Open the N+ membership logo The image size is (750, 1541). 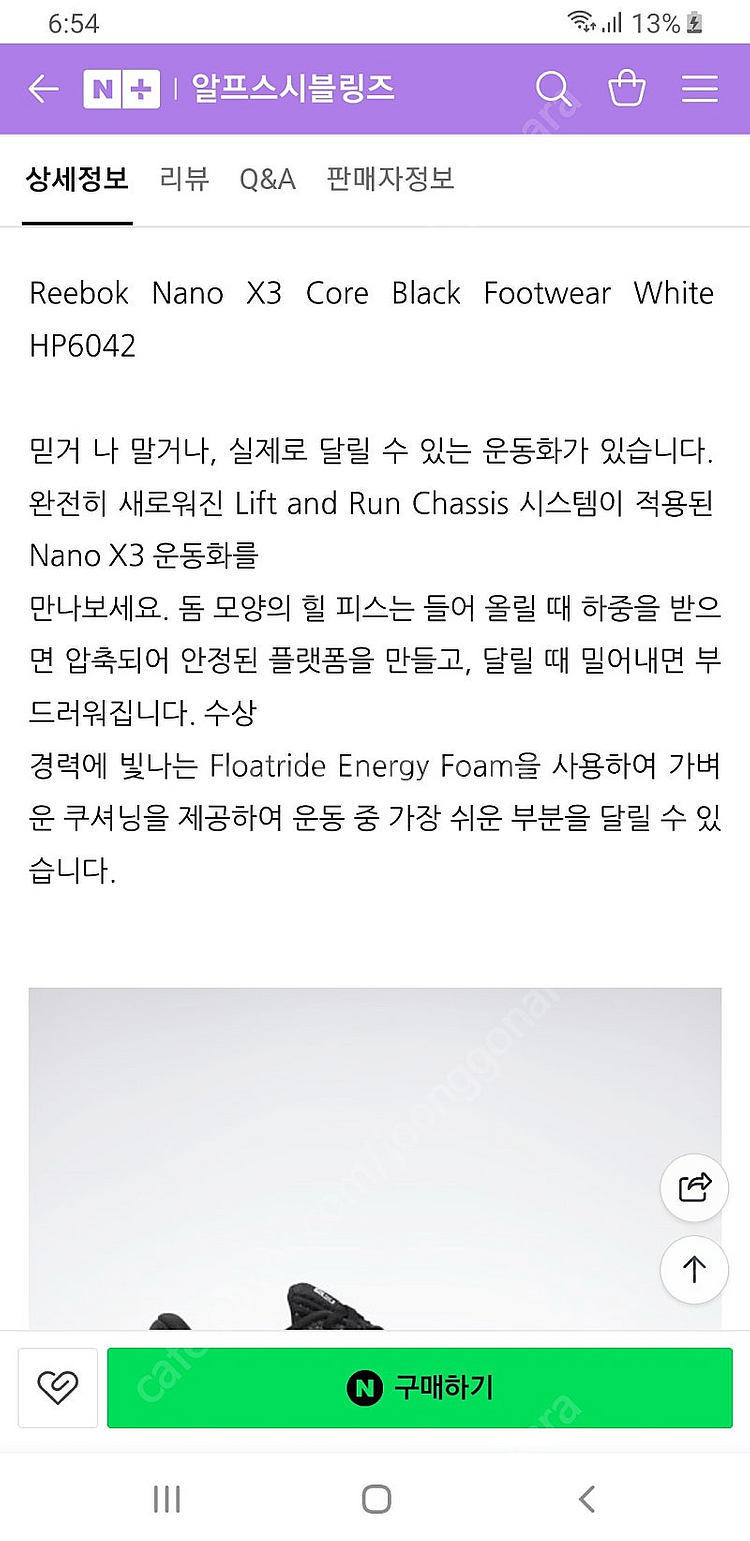[x=122, y=89]
